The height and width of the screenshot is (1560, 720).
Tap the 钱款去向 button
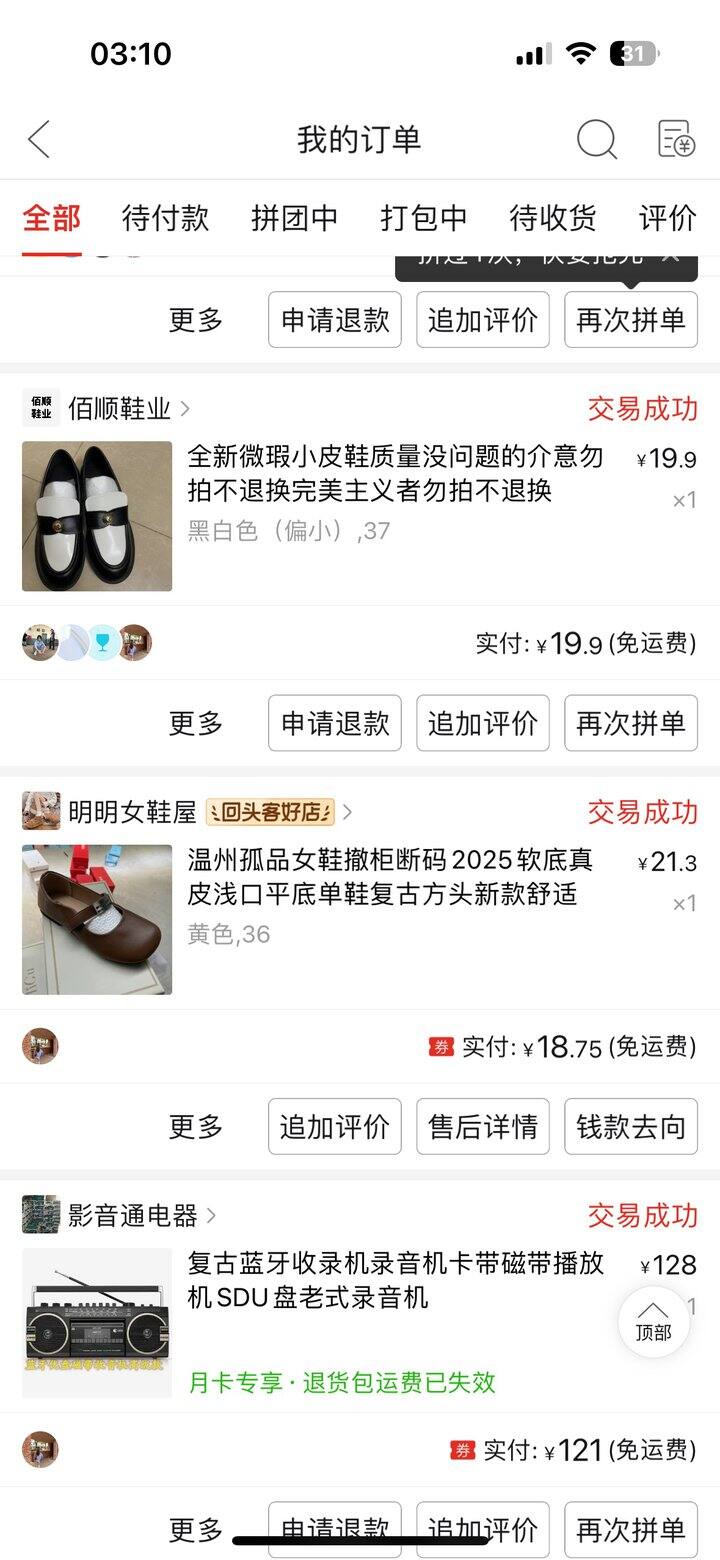point(631,1127)
